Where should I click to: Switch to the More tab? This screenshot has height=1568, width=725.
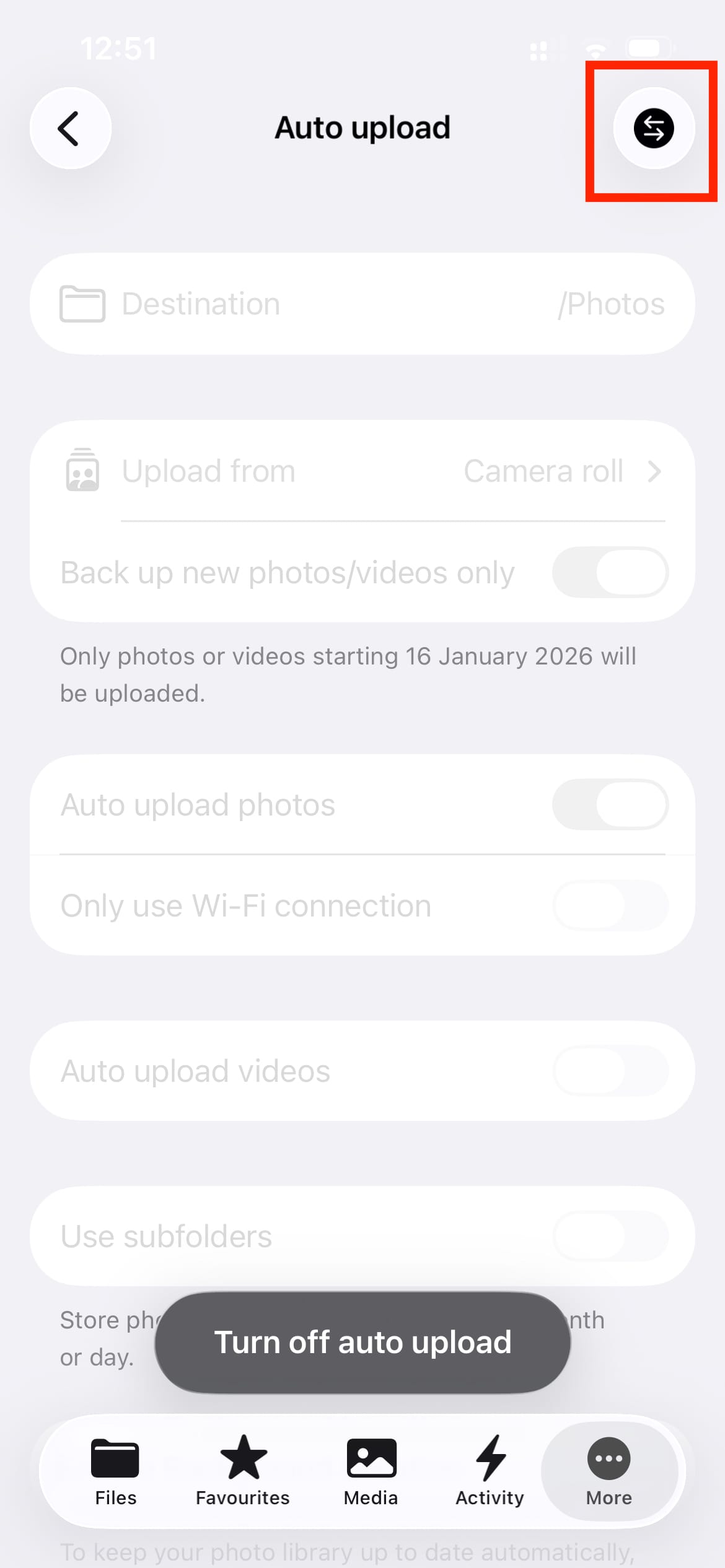click(608, 1471)
